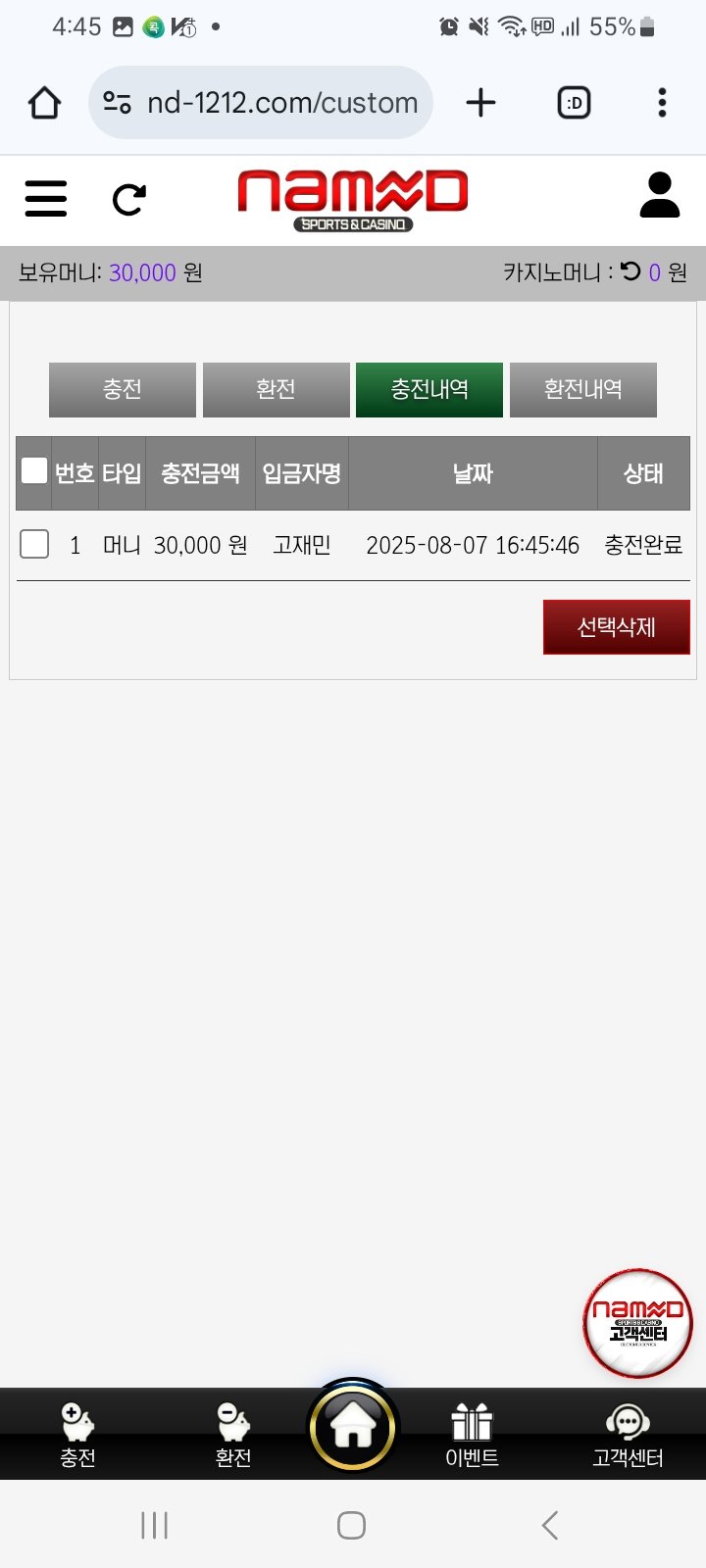Open the user profile icon
The width and height of the screenshot is (706, 1568).
click(659, 195)
